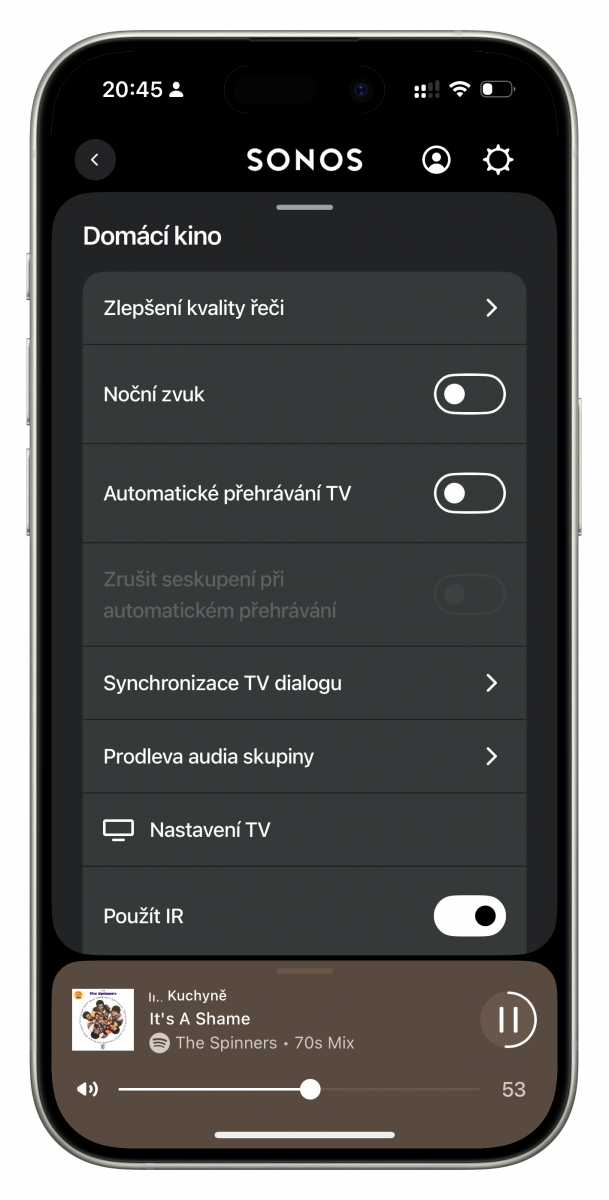Enable the Noční zvuk switch

pos(469,394)
